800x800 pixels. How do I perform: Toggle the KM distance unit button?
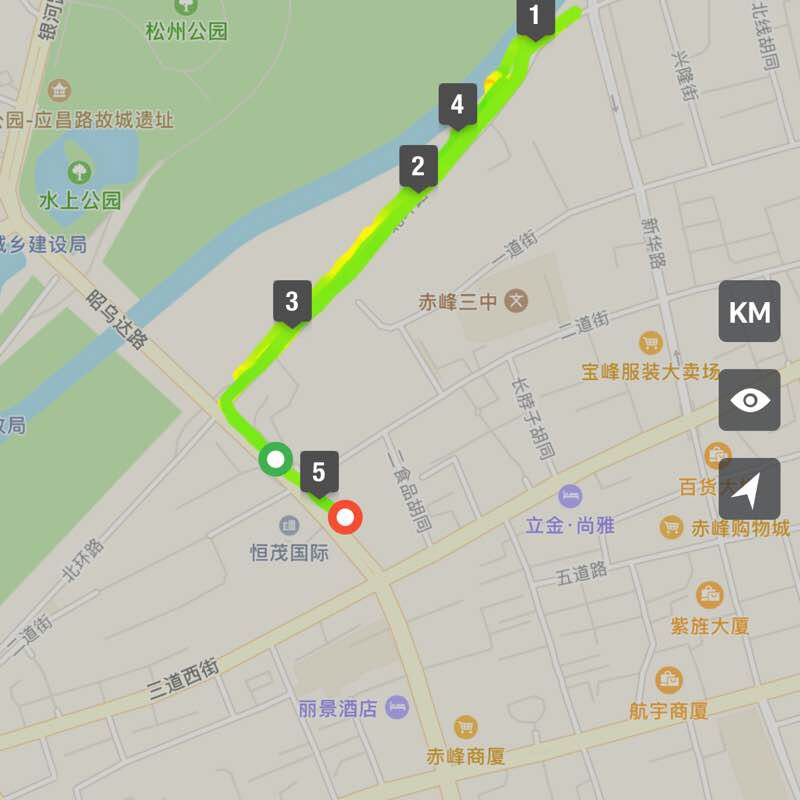(x=749, y=313)
